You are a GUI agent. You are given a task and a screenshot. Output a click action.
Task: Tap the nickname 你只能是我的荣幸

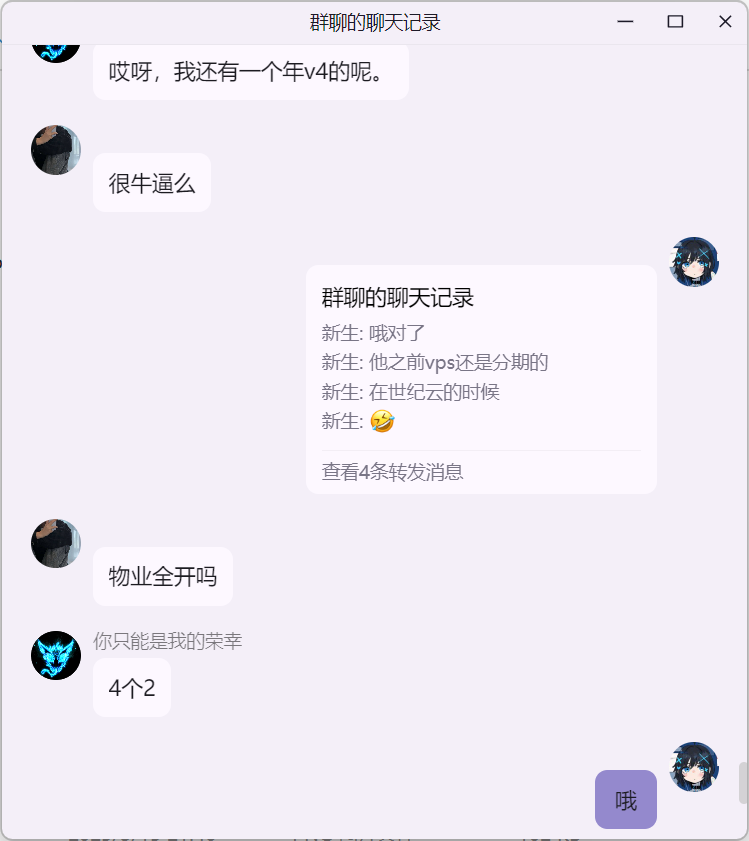point(167,641)
